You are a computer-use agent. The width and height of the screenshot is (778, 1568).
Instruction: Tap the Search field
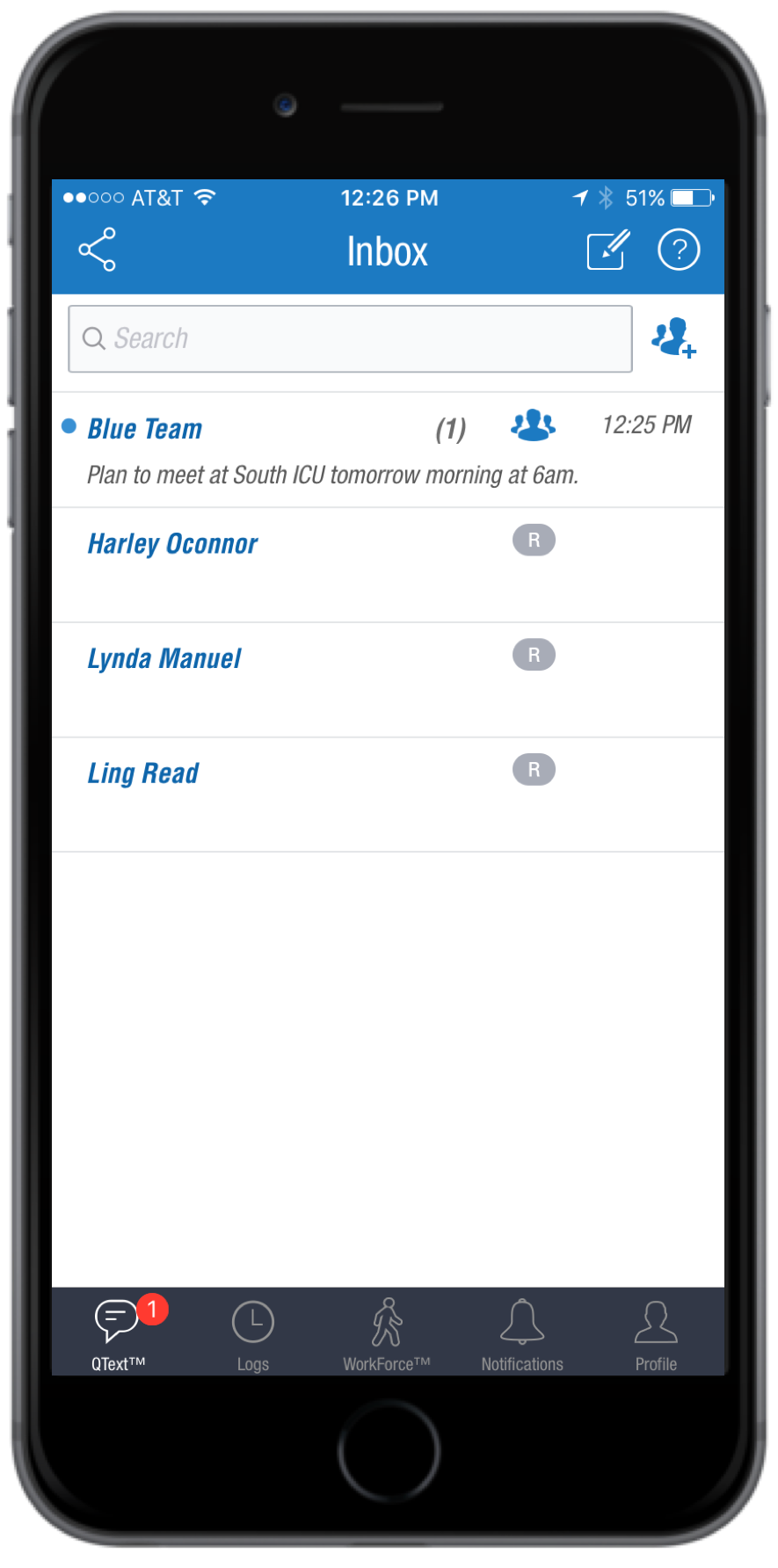point(350,338)
